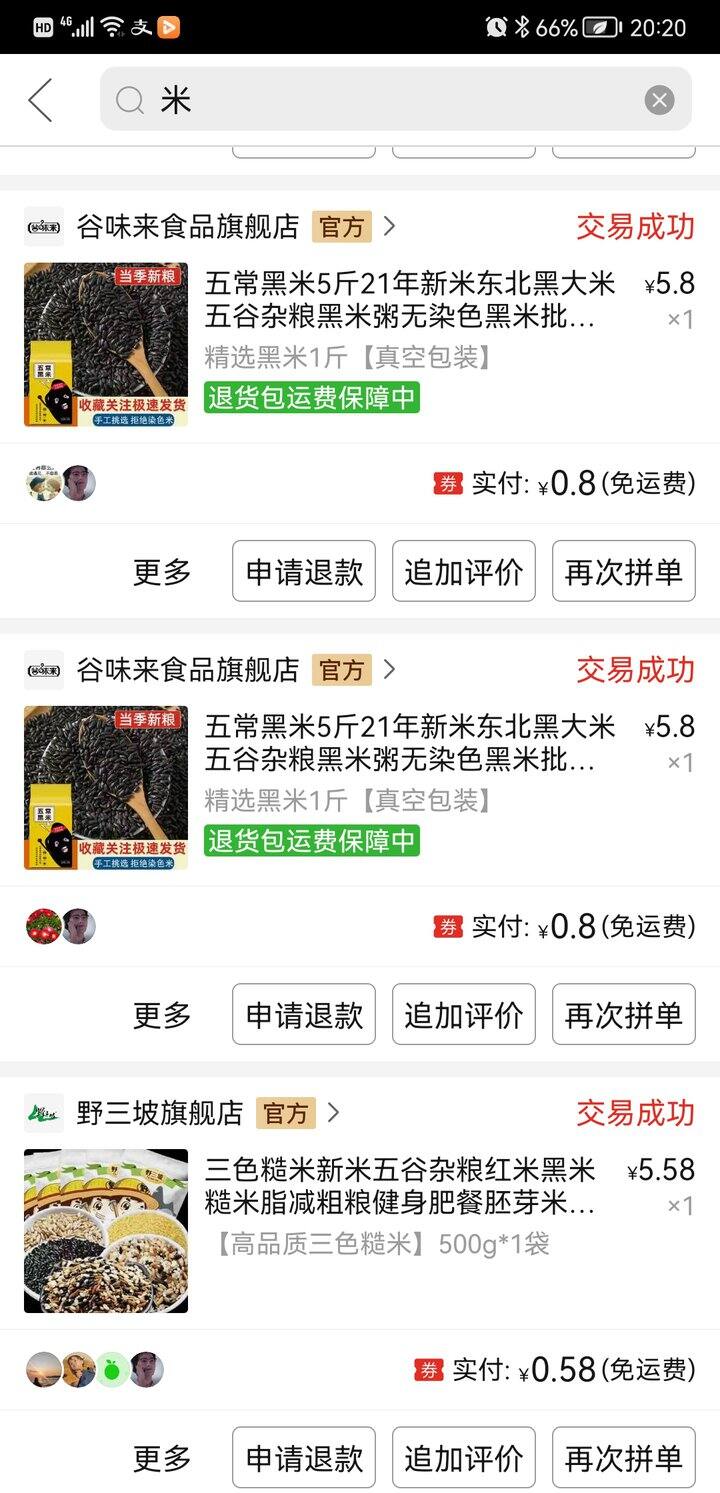Open 野三坡旗舰店 shop page
720x1493 pixels.
click(182, 1112)
